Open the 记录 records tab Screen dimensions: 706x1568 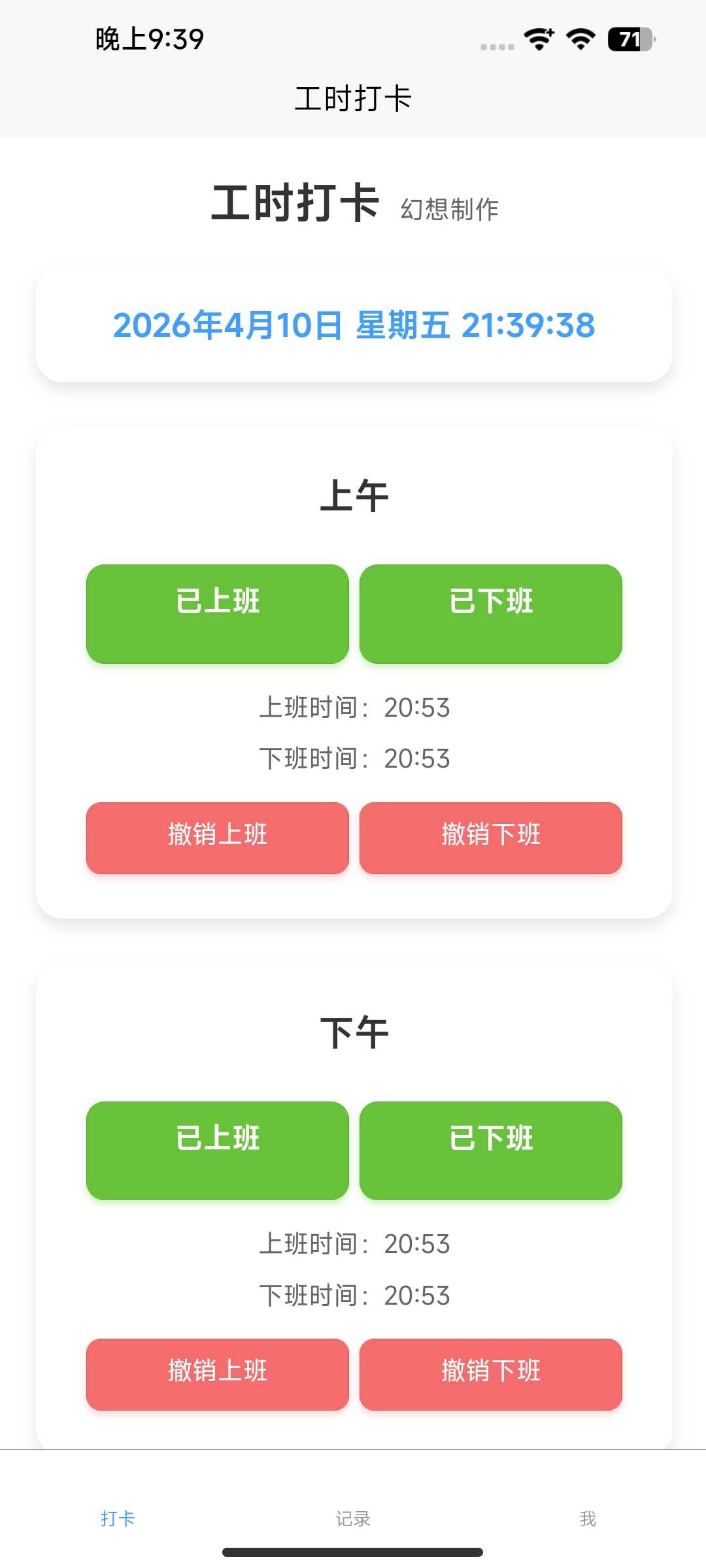tap(353, 1518)
